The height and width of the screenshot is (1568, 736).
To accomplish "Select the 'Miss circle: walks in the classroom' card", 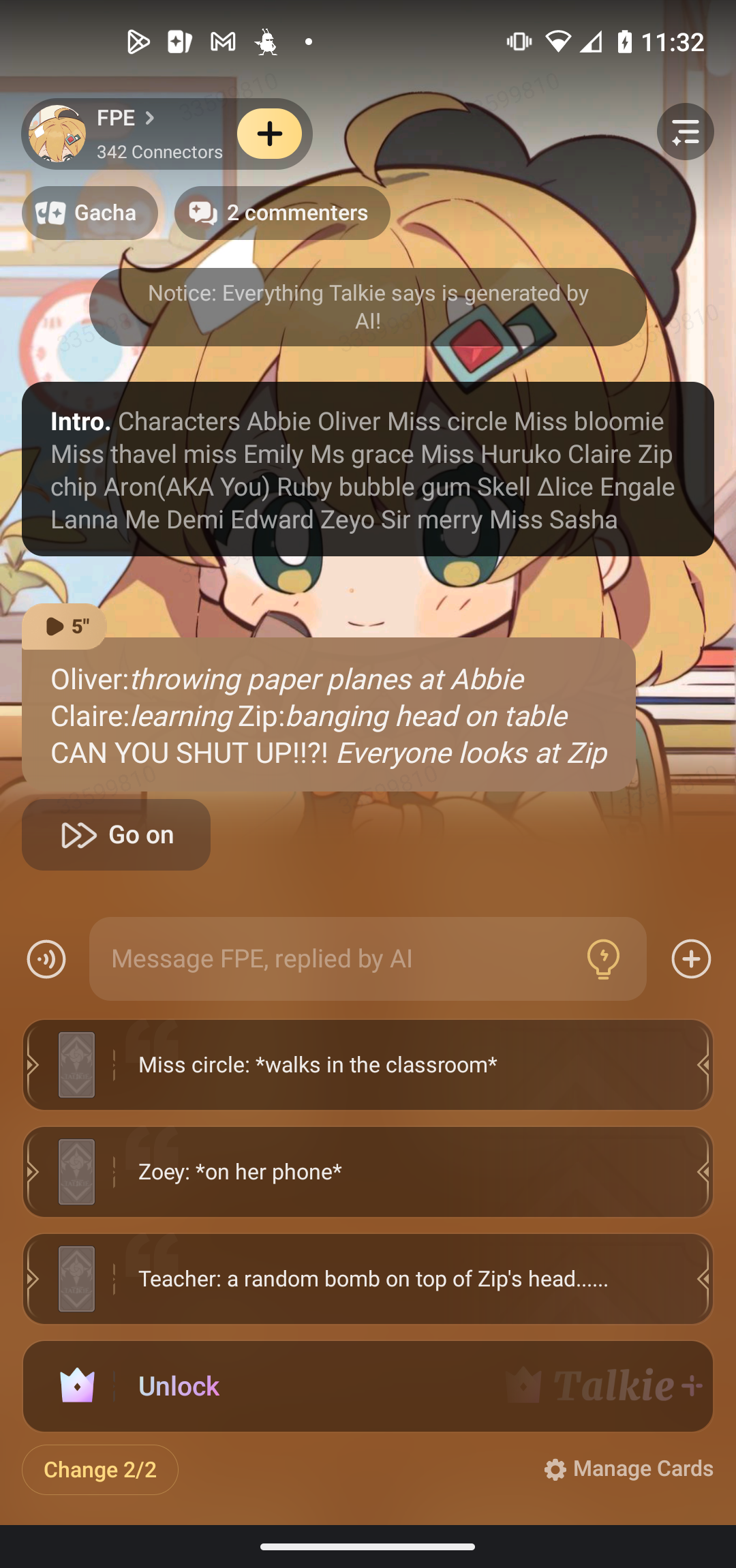I will tap(368, 1065).
